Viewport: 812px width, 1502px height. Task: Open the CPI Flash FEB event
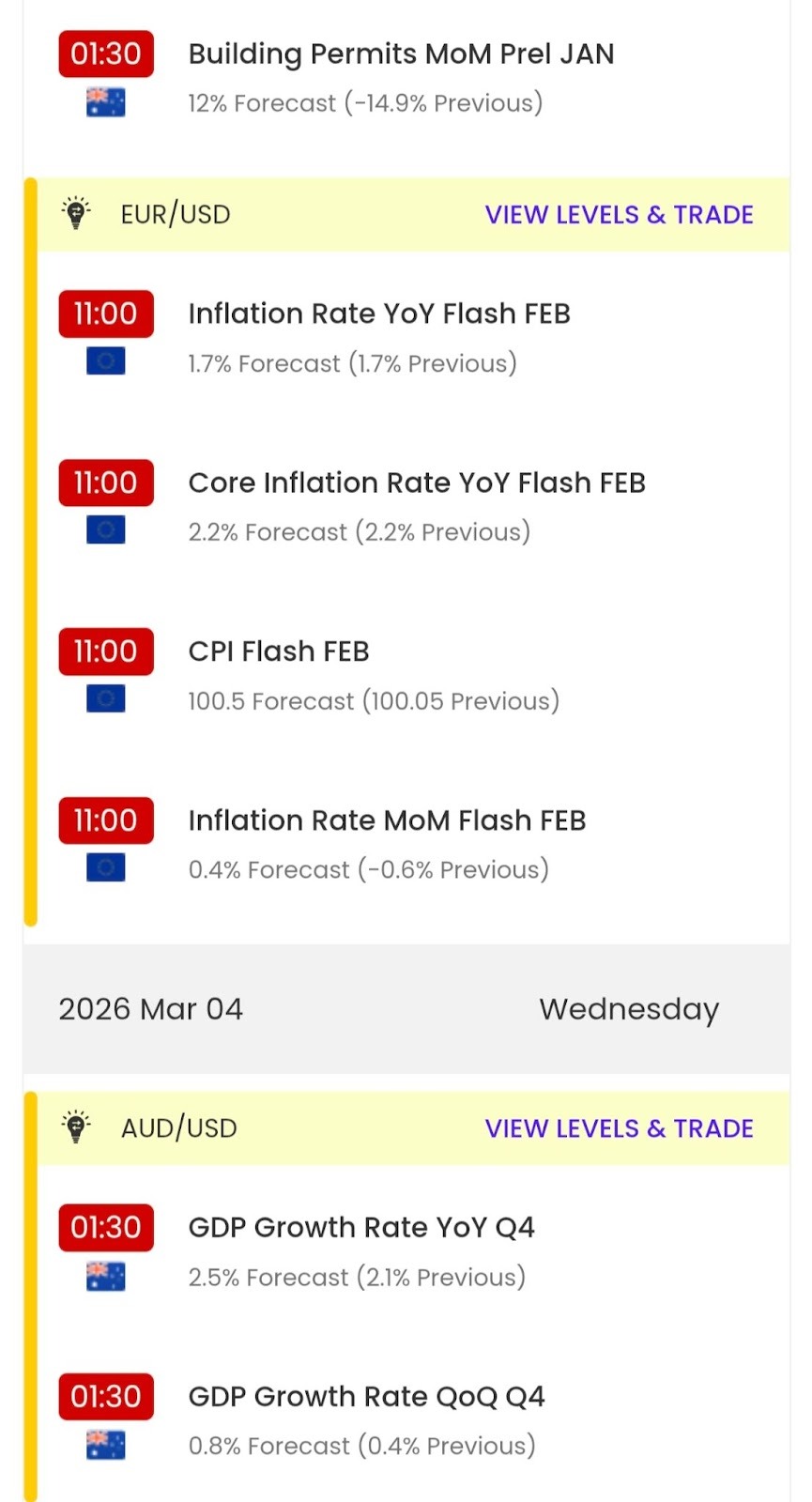coord(279,652)
